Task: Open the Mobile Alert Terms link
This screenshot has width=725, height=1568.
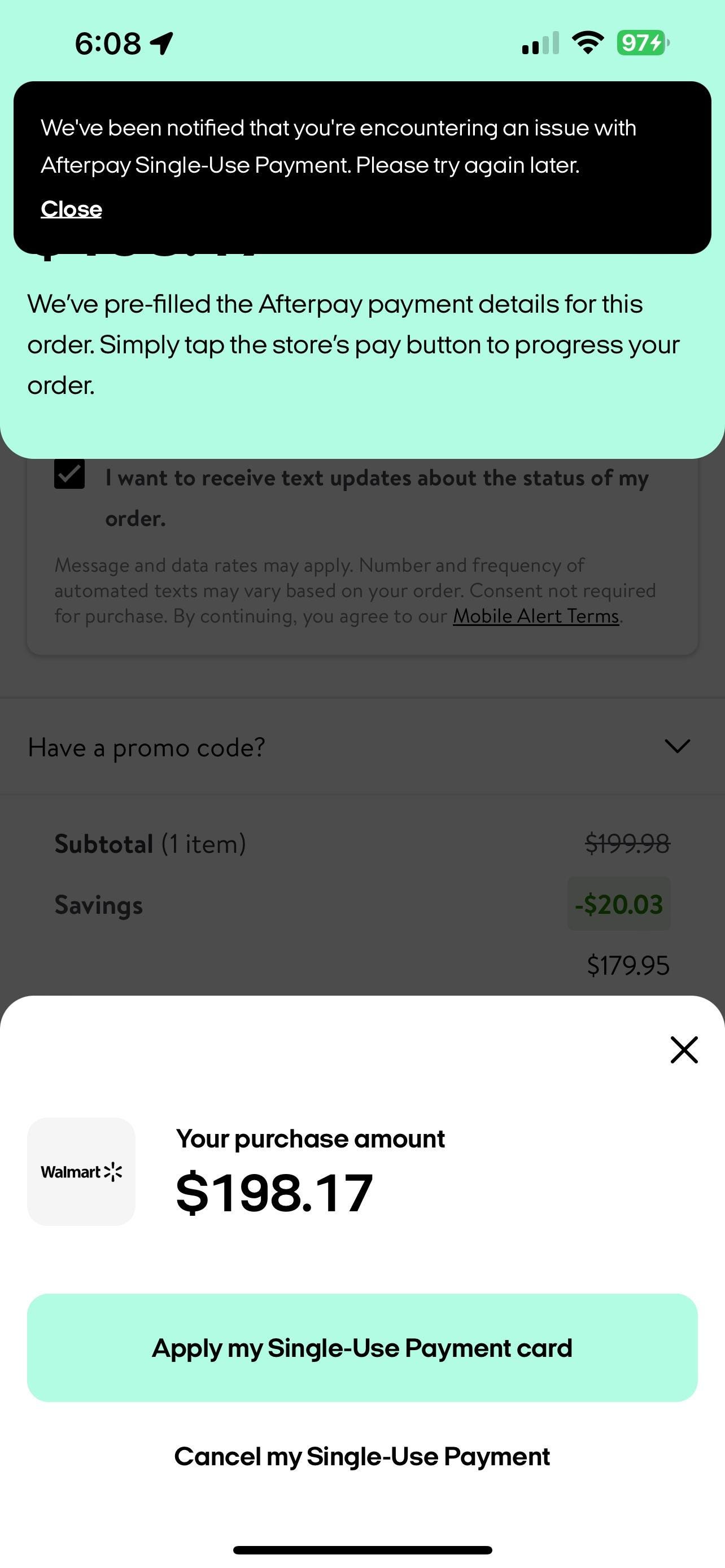Action: coord(536,616)
